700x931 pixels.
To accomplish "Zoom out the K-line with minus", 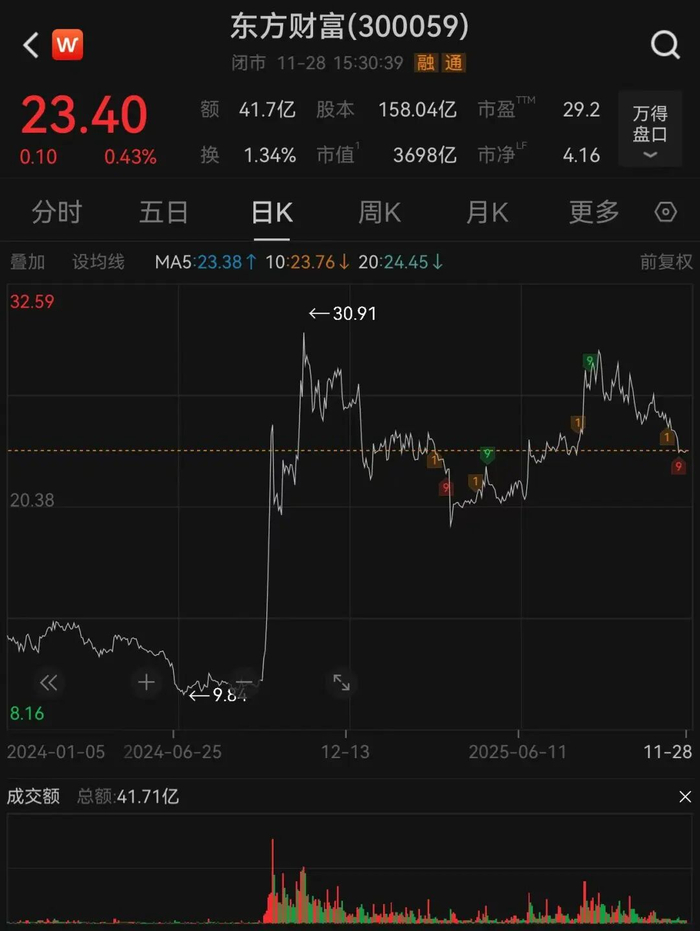I will 244,683.
